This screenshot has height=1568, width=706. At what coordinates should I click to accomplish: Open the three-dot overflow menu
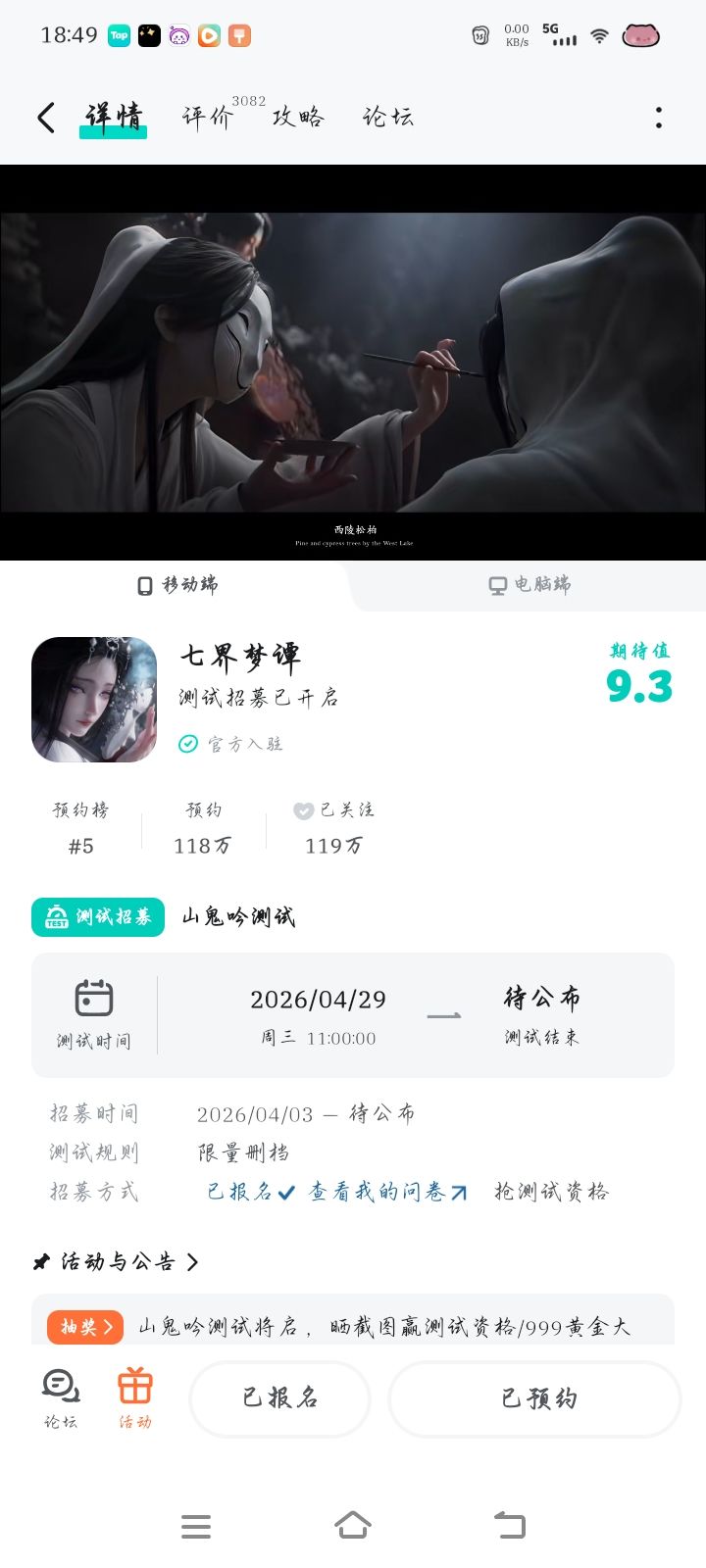(658, 117)
